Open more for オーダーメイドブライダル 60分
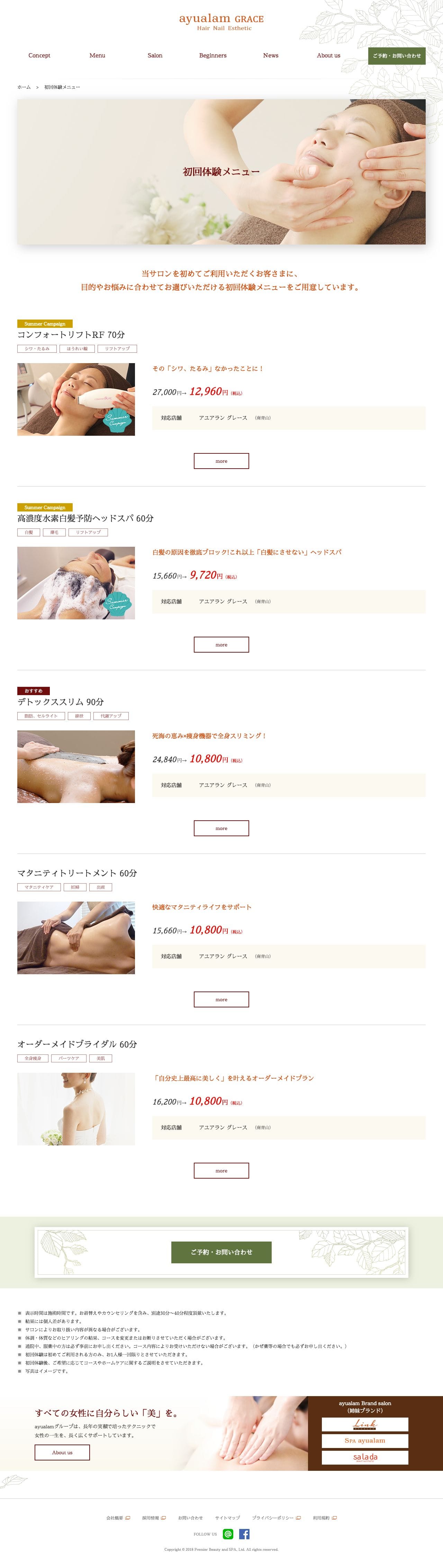The width and height of the screenshot is (443, 1568). (221, 1170)
